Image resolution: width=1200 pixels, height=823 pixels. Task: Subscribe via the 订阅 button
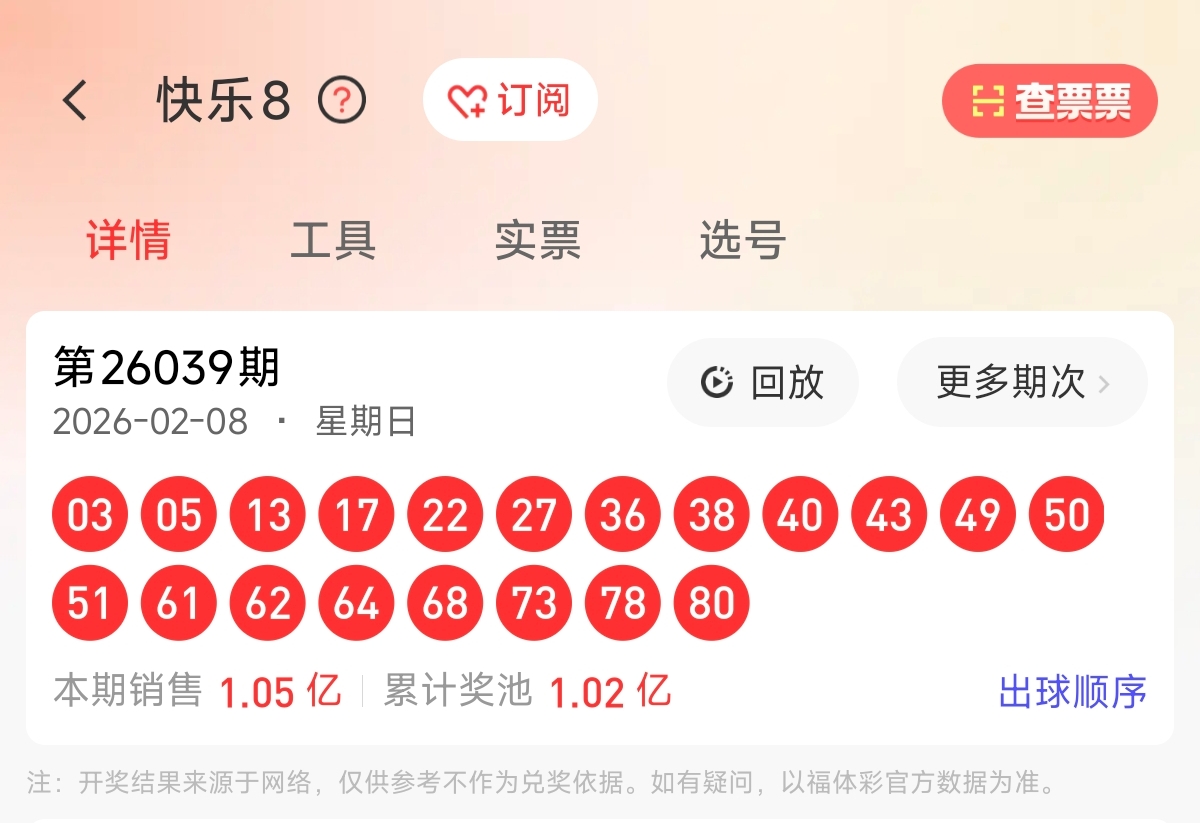tap(509, 100)
